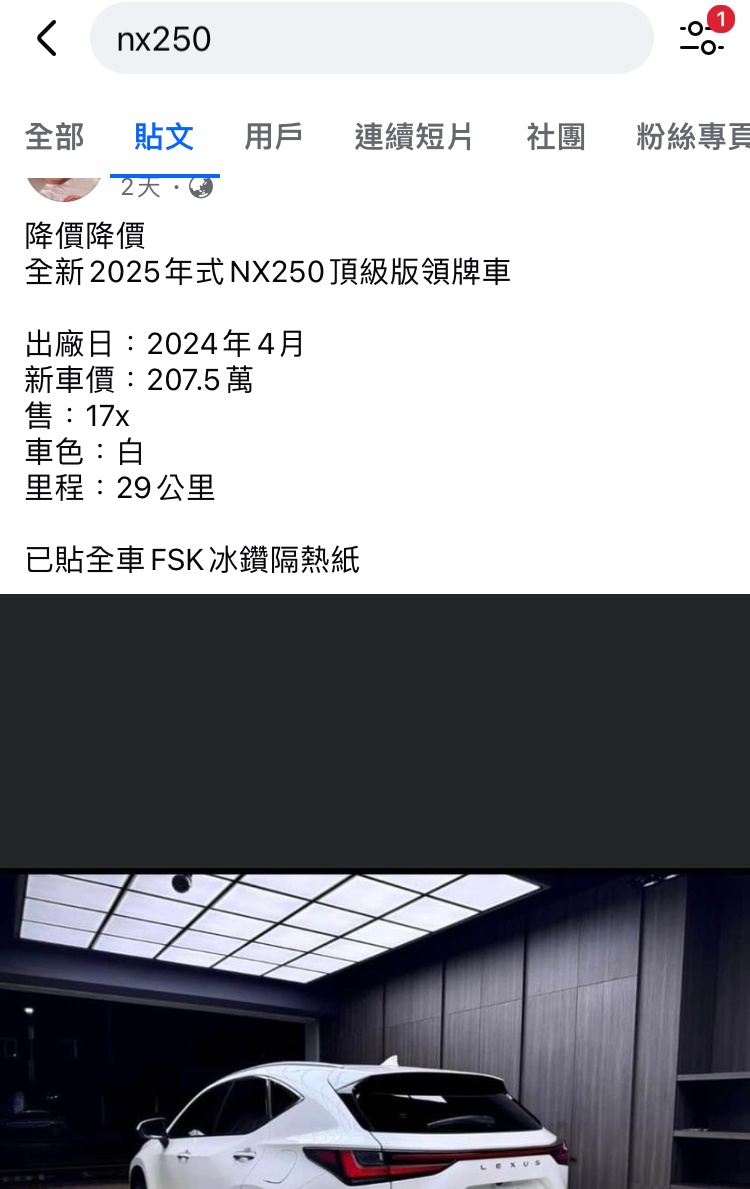The image size is (750, 1189).
Task: Open the post author's profile picture
Action: coord(63,185)
